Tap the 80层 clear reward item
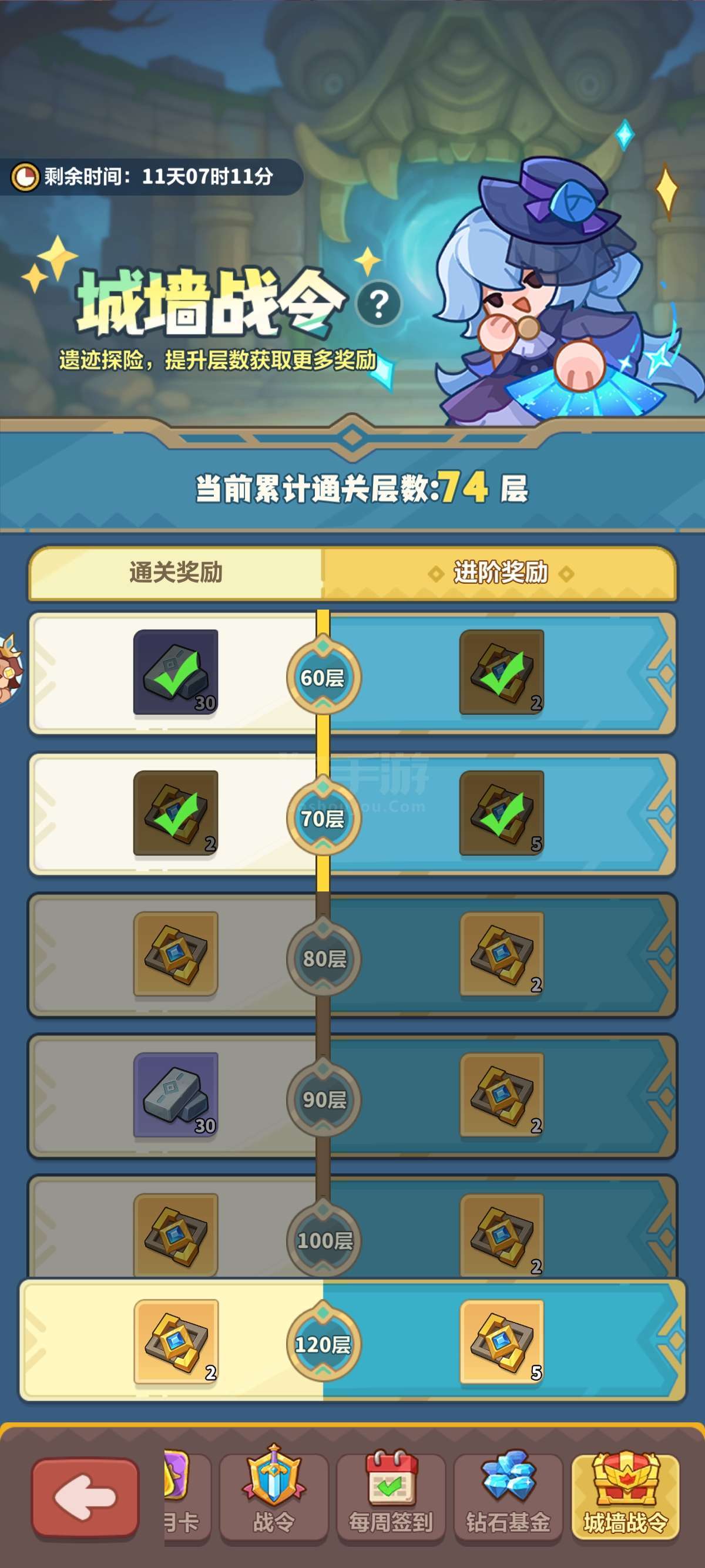705x1568 pixels. click(x=176, y=954)
